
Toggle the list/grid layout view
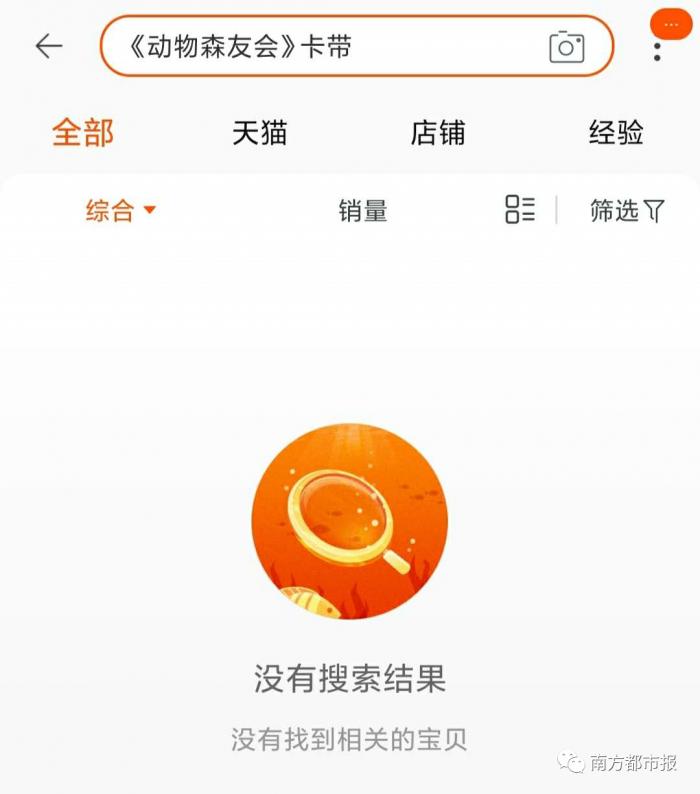(520, 210)
